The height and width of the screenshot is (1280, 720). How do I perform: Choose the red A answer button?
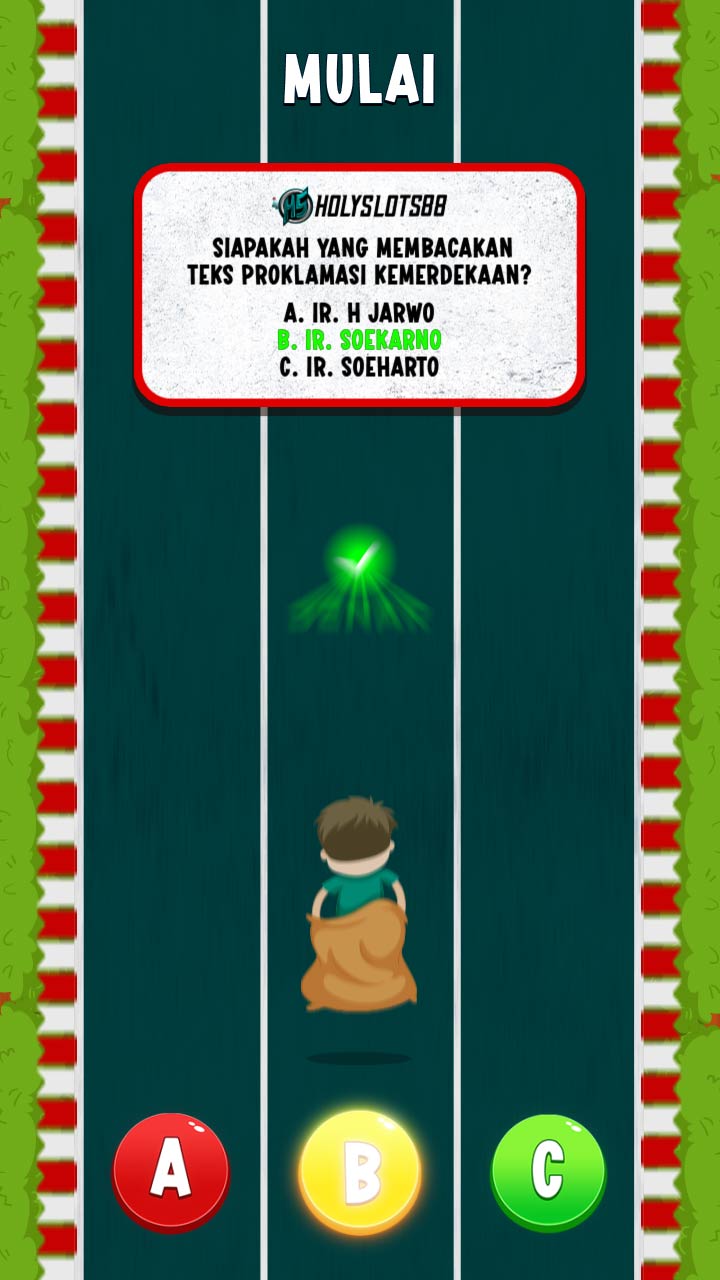[x=171, y=1169]
